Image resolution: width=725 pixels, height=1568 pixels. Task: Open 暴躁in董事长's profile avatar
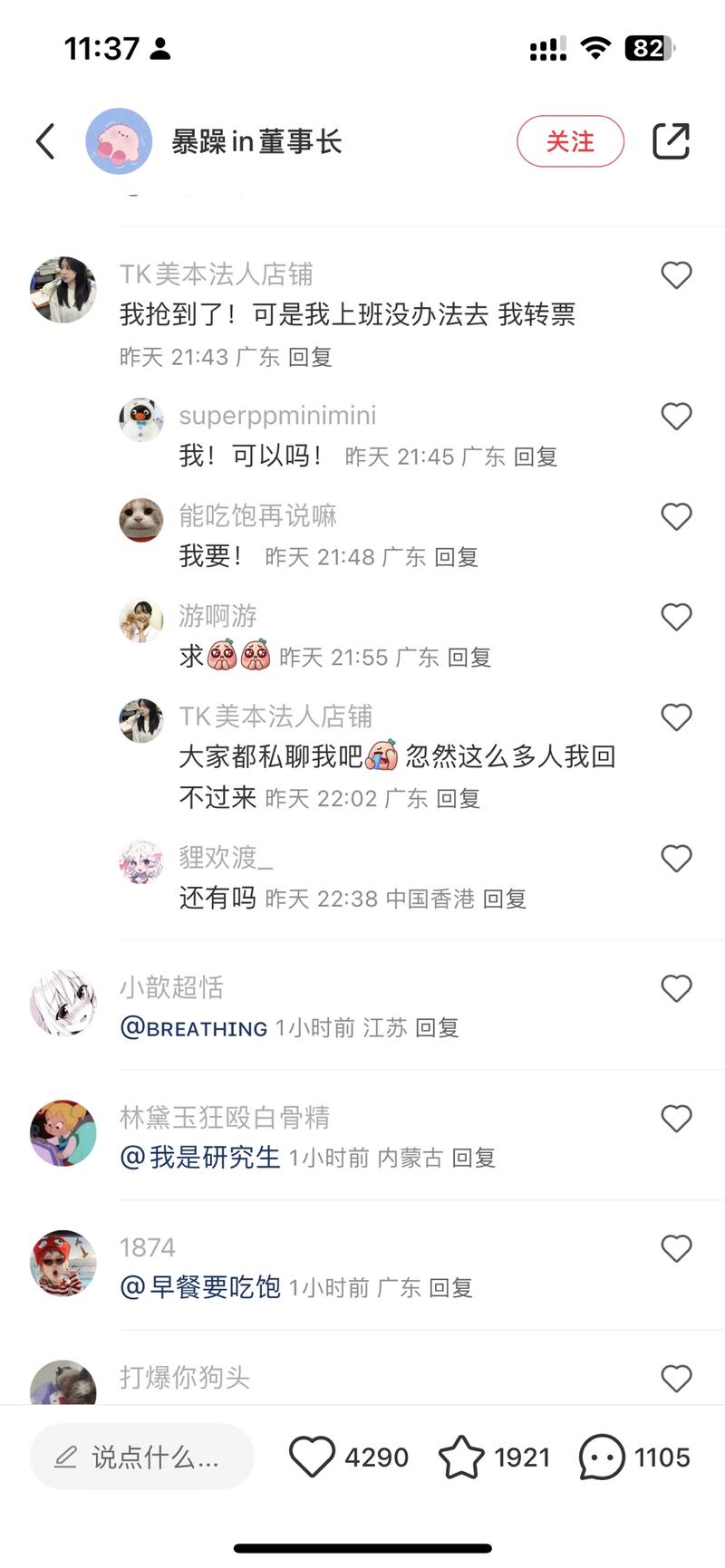click(119, 141)
